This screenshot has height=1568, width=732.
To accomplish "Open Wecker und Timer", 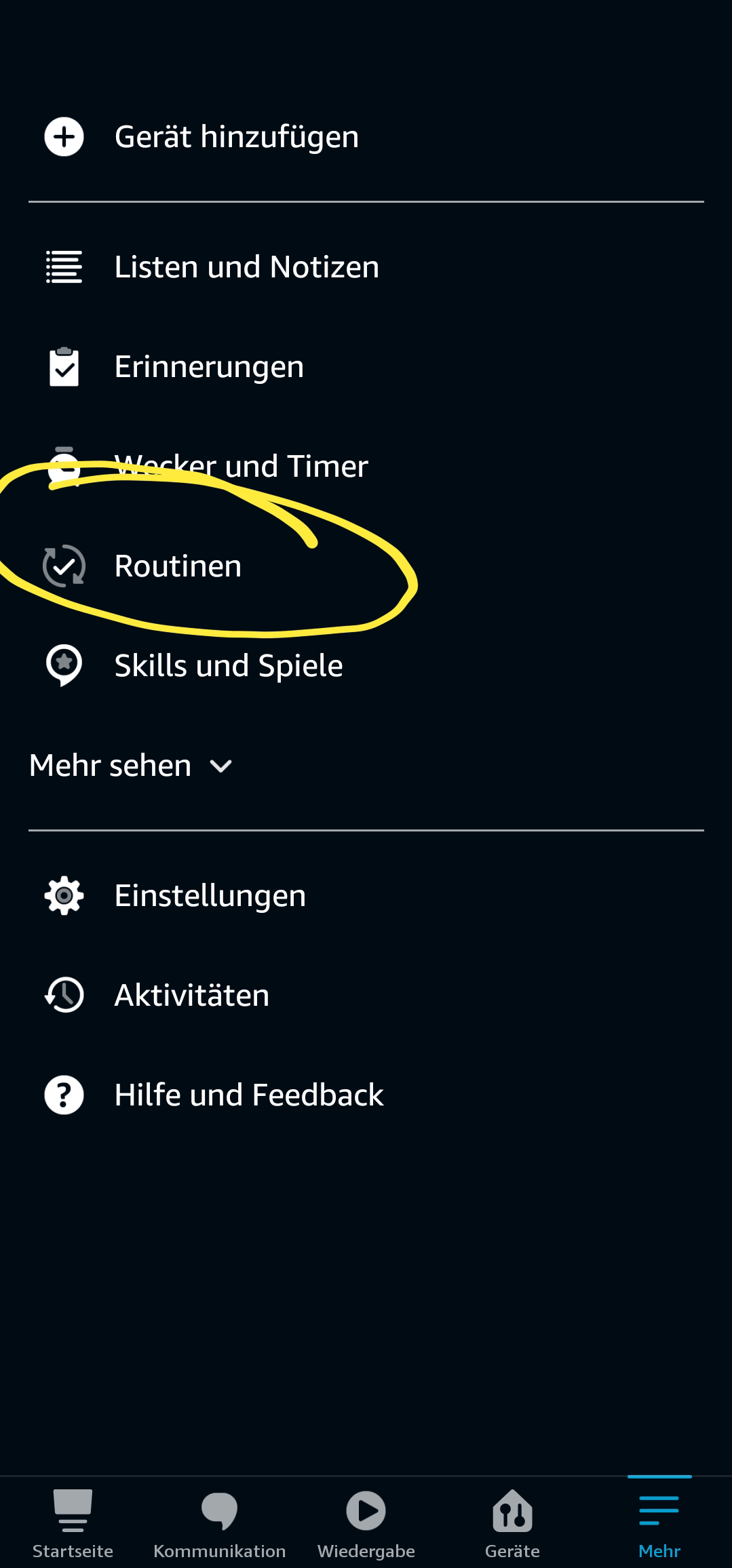I will (241, 467).
